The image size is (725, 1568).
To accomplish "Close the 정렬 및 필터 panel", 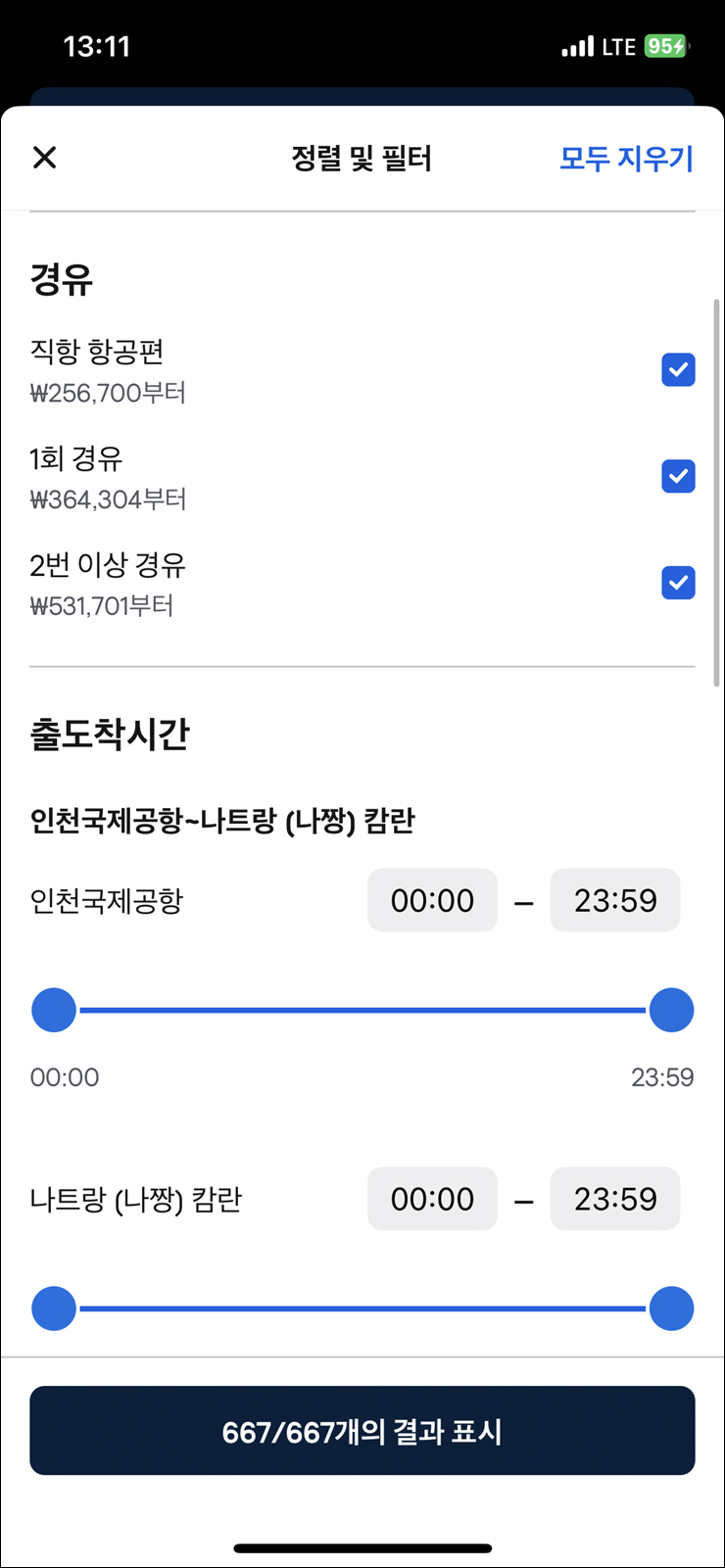I will [45, 158].
